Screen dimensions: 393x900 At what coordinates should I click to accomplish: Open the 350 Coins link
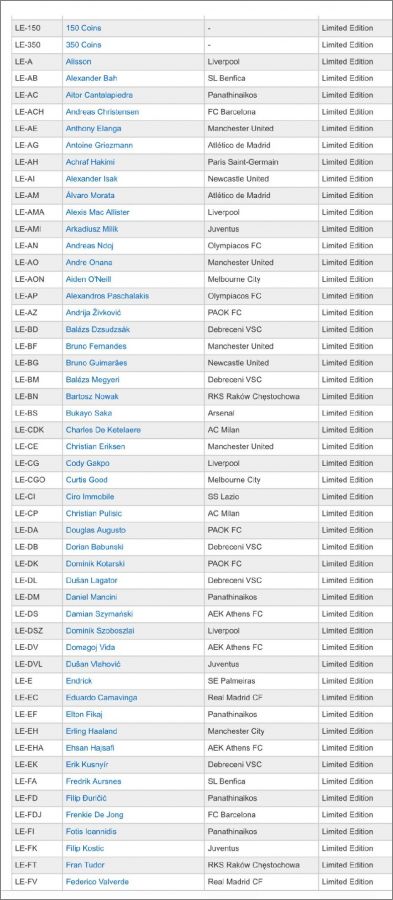(84, 44)
